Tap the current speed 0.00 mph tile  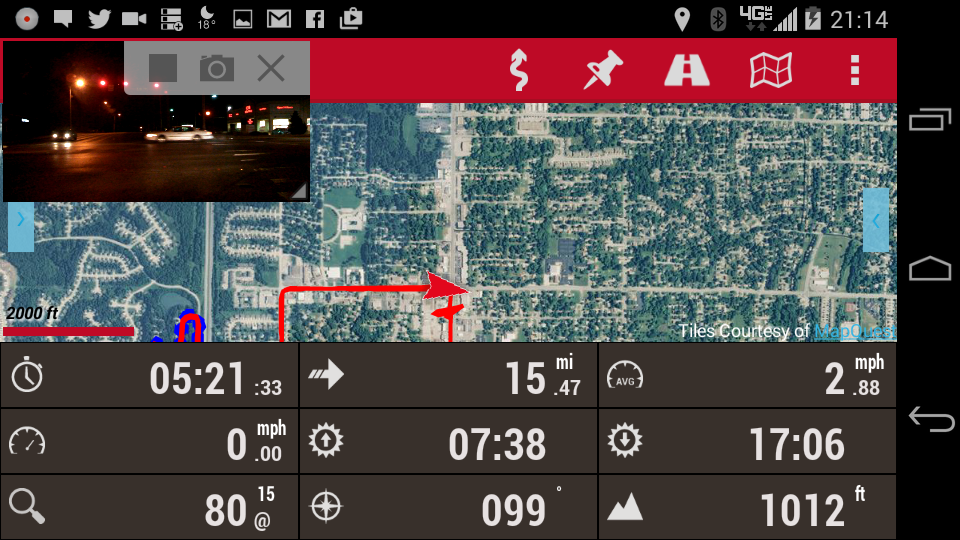click(150, 442)
